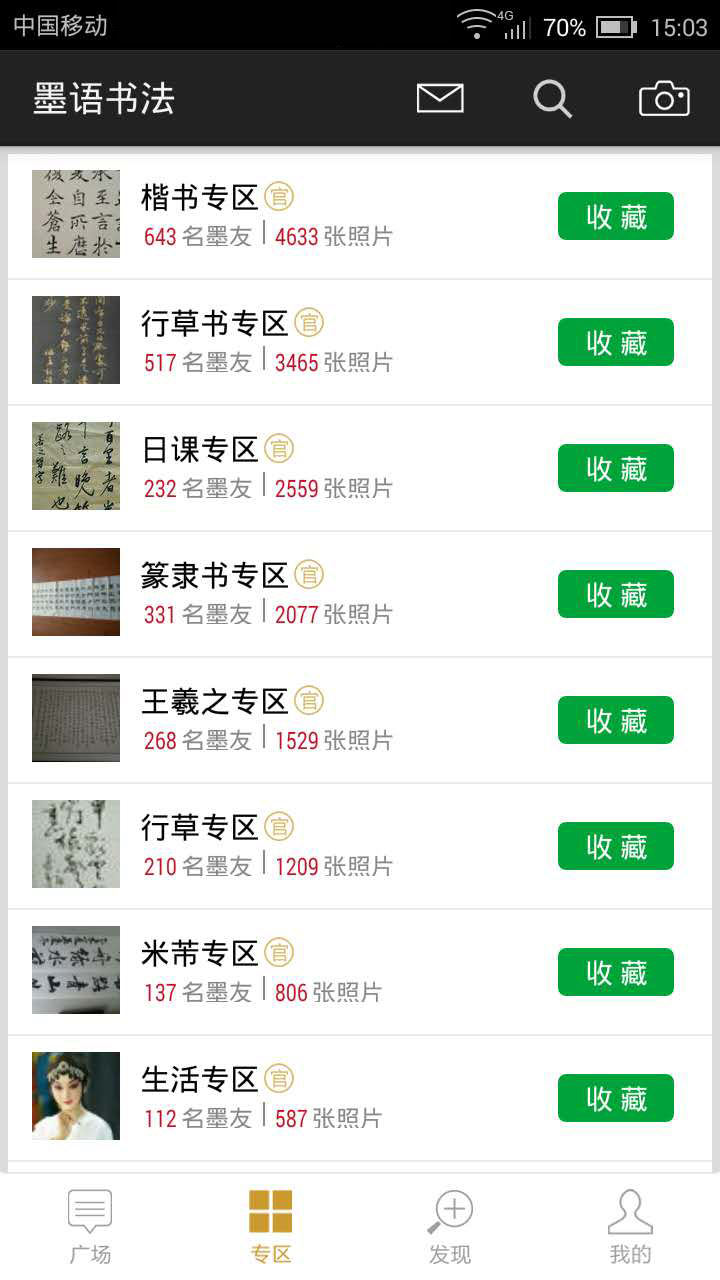This screenshot has height=1280, width=720.
Task: Switch to the 广场 tab
Action: click(x=90, y=1226)
